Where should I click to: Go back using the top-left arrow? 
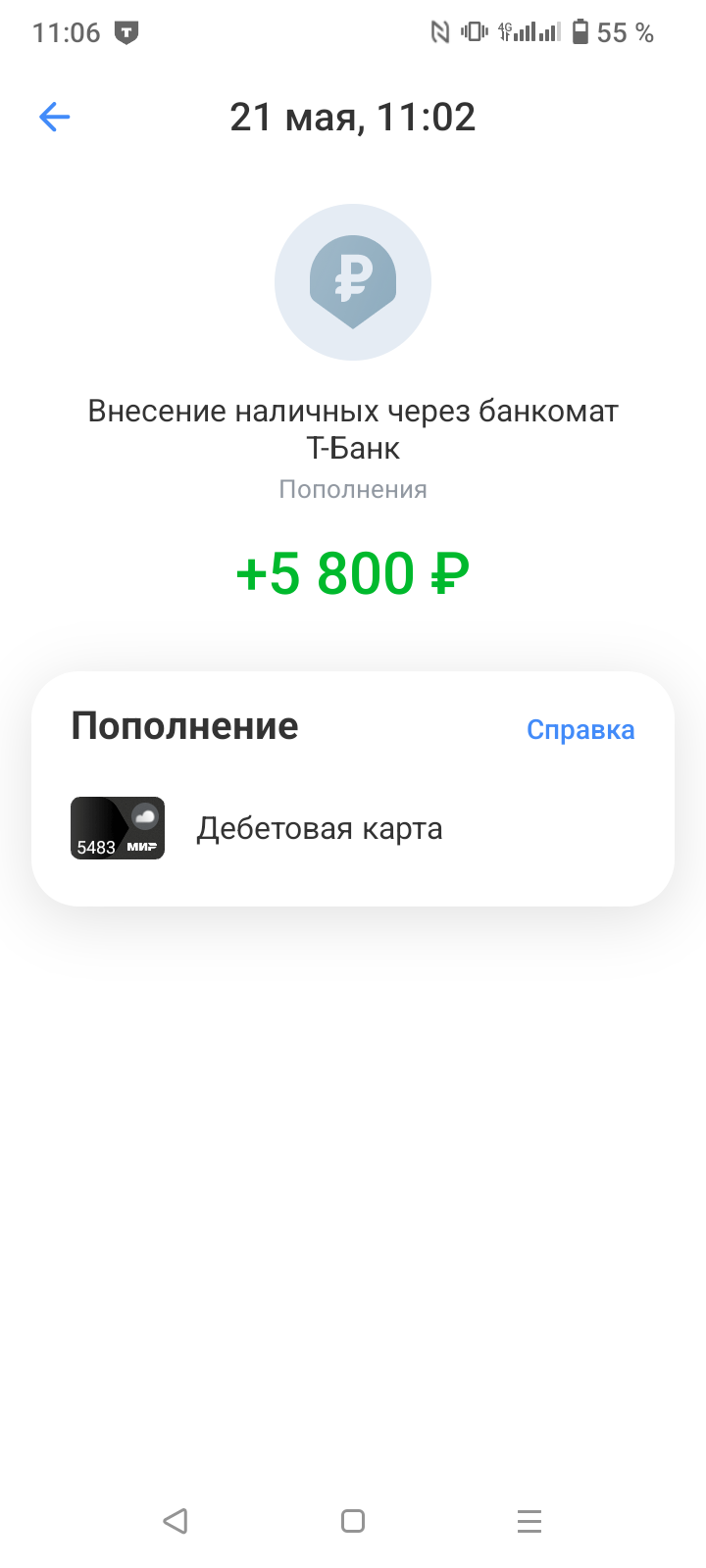(x=55, y=118)
